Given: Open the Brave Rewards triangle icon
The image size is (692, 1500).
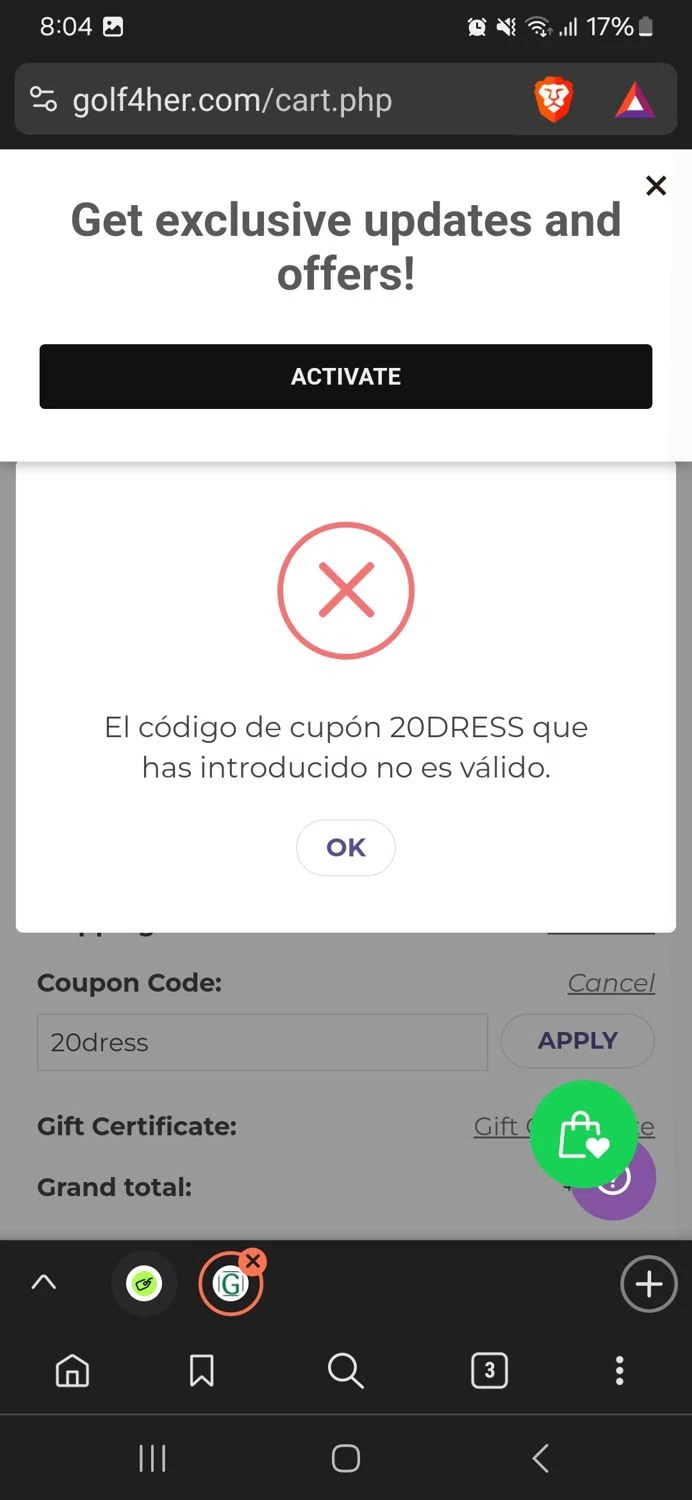Looking at the screenshot, I should point(634,101).
